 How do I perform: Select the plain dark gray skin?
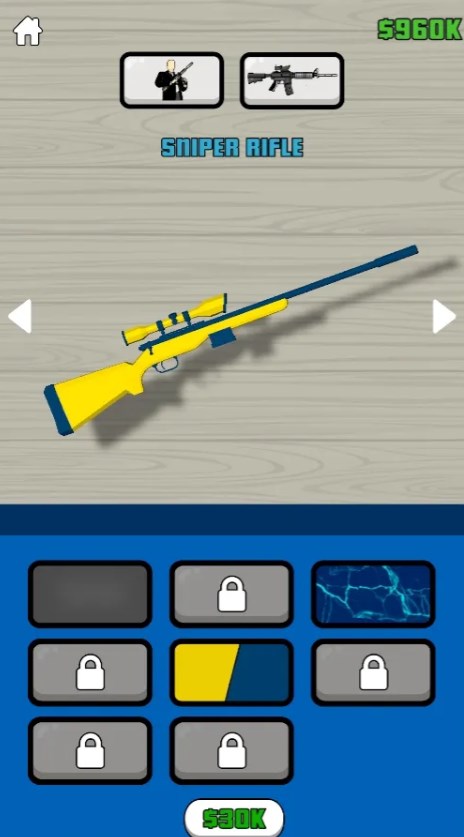90,594
